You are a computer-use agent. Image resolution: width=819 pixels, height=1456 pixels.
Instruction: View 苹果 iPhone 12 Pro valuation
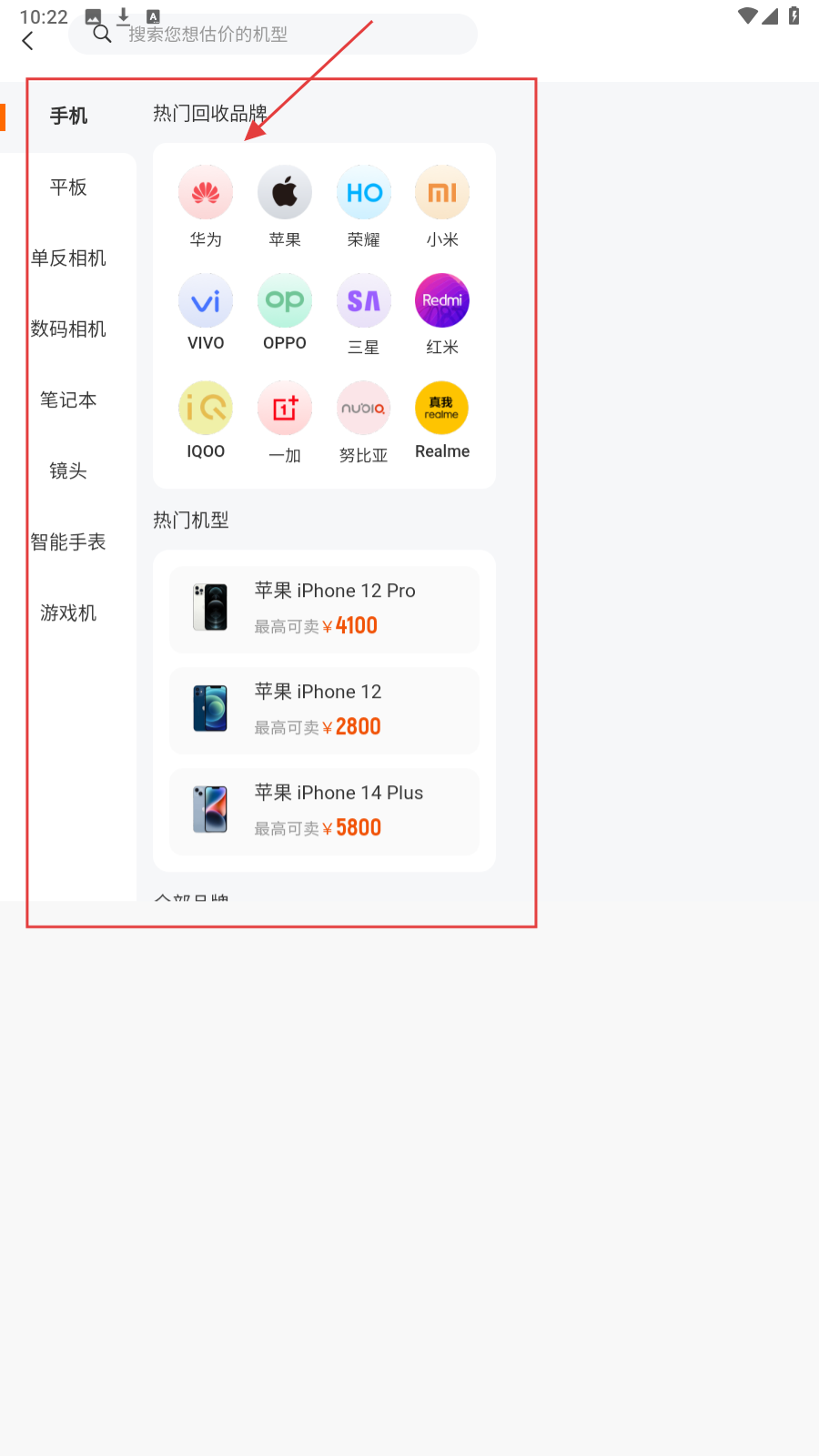click(324, 610)
